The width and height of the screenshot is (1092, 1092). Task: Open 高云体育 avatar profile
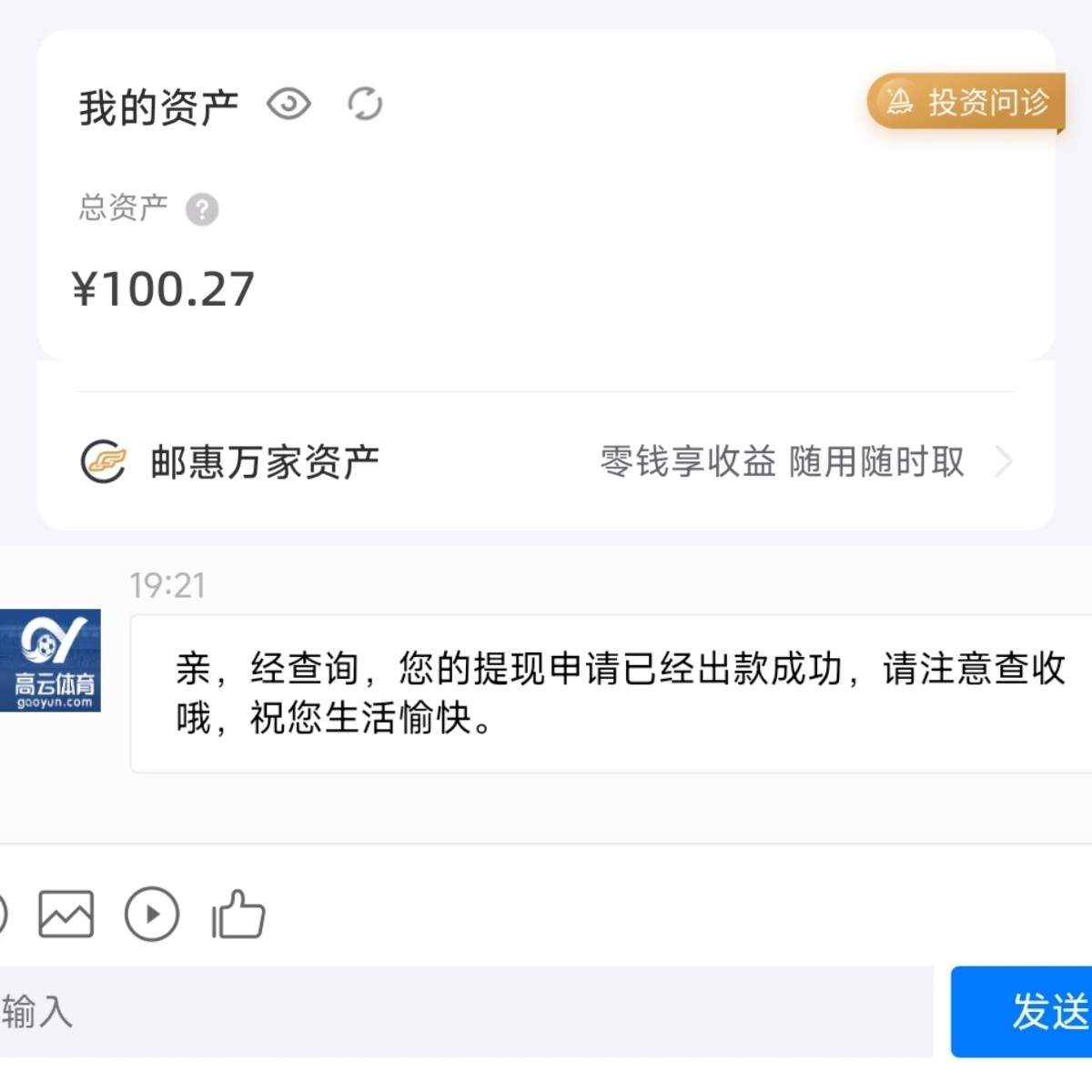pyautogui.click(x=51, y=661)
